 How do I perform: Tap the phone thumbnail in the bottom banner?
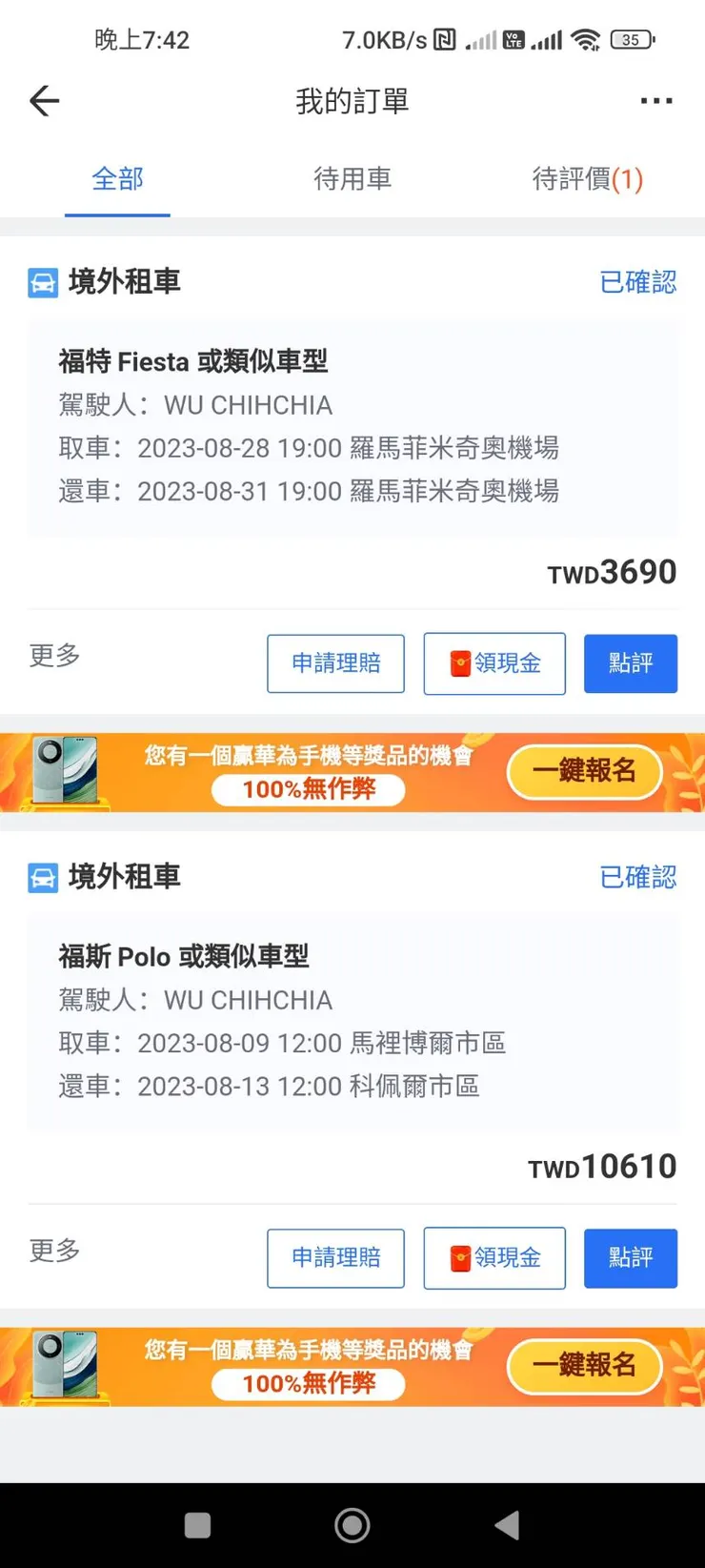coord(65,772)
